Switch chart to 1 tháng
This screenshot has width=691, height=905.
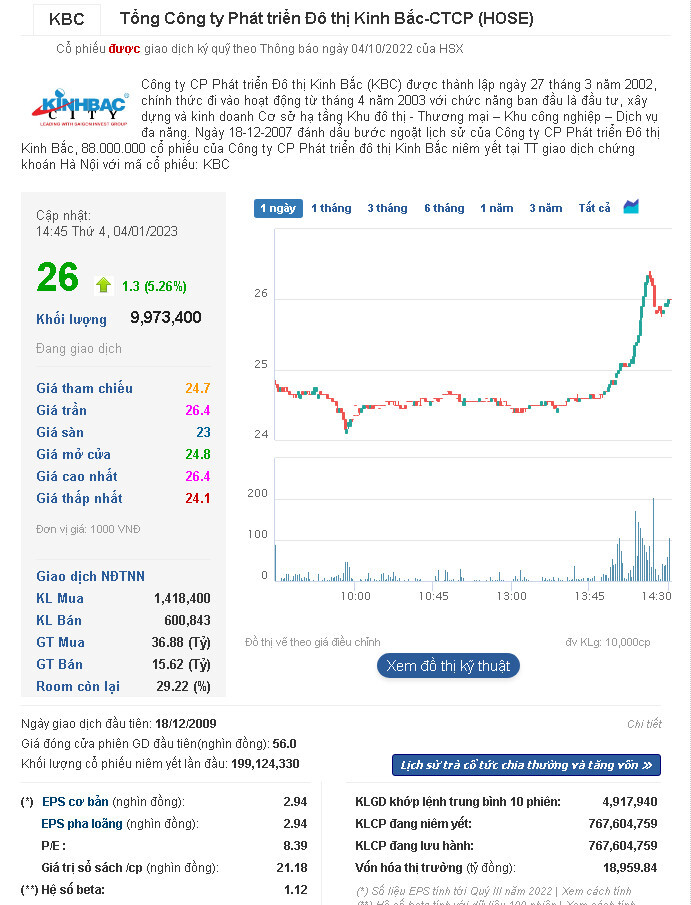pos(331,208)
